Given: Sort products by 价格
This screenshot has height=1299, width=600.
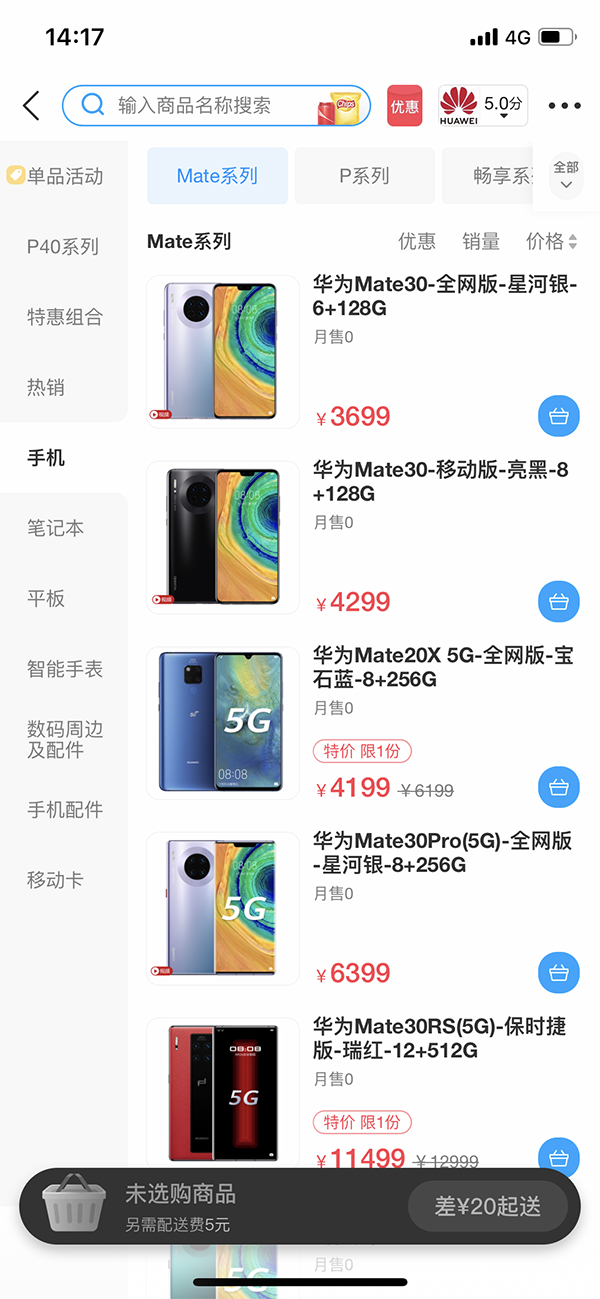Looking at the screenshot, I should point(551,241).
